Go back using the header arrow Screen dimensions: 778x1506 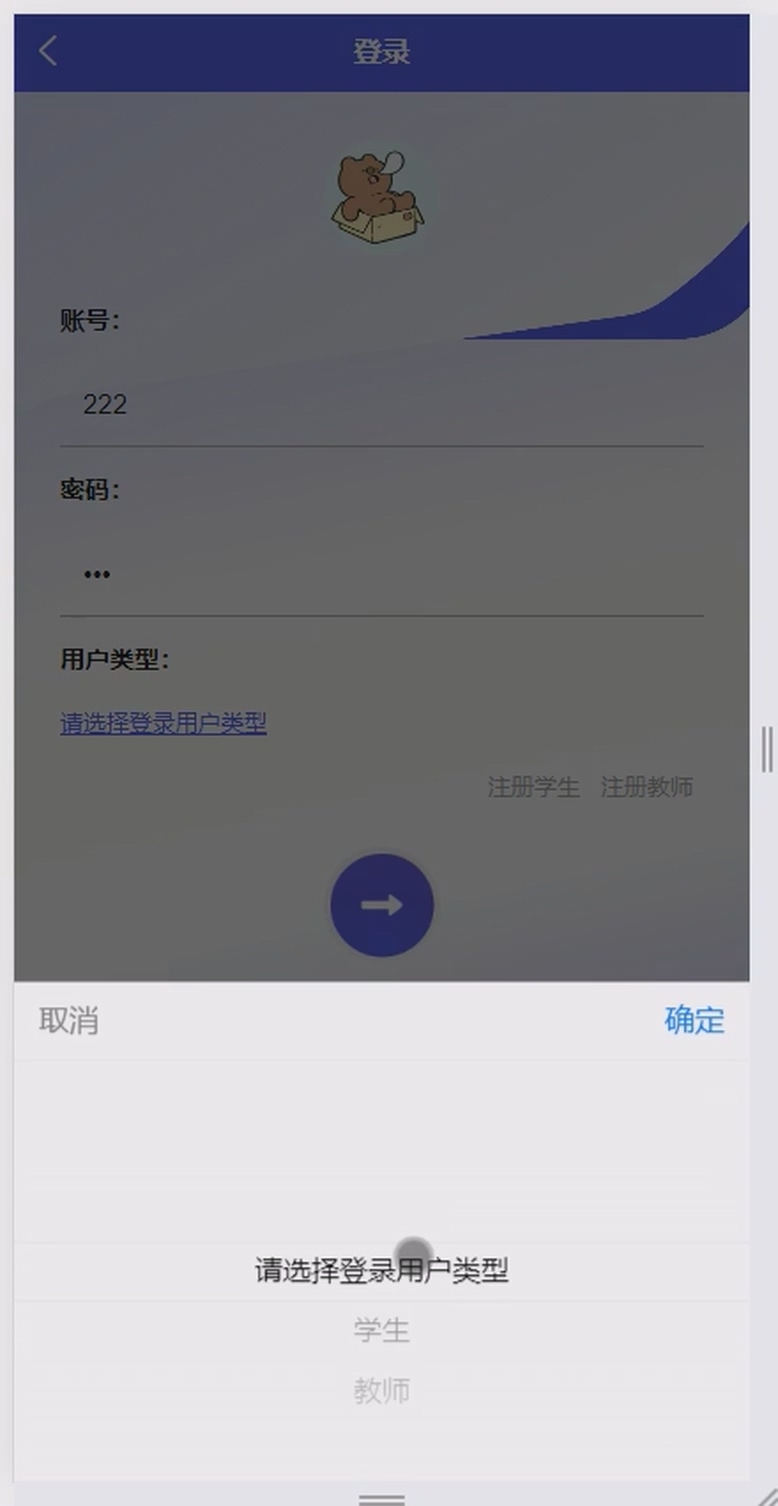click(47, 50)
